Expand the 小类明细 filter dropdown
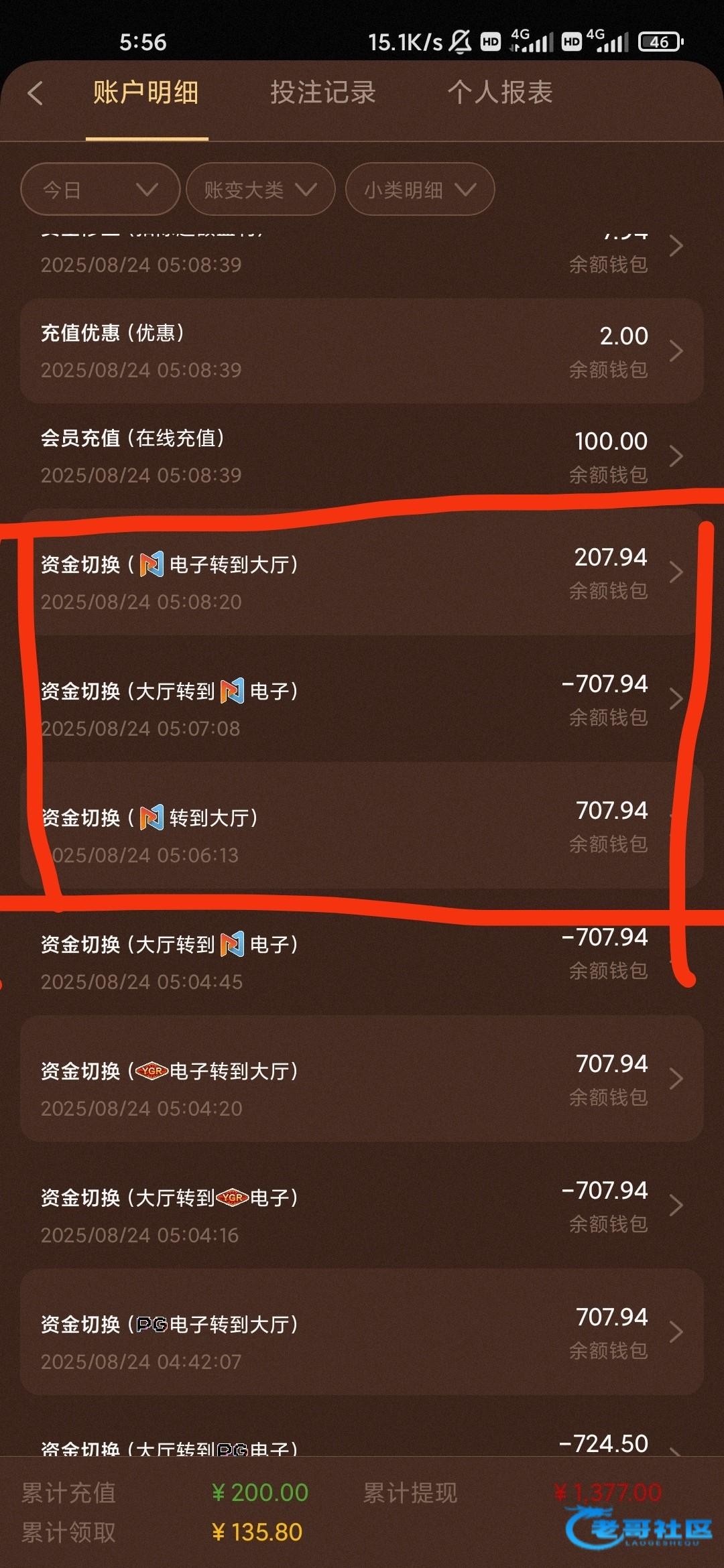The image size is (724, 1568). 420,190
